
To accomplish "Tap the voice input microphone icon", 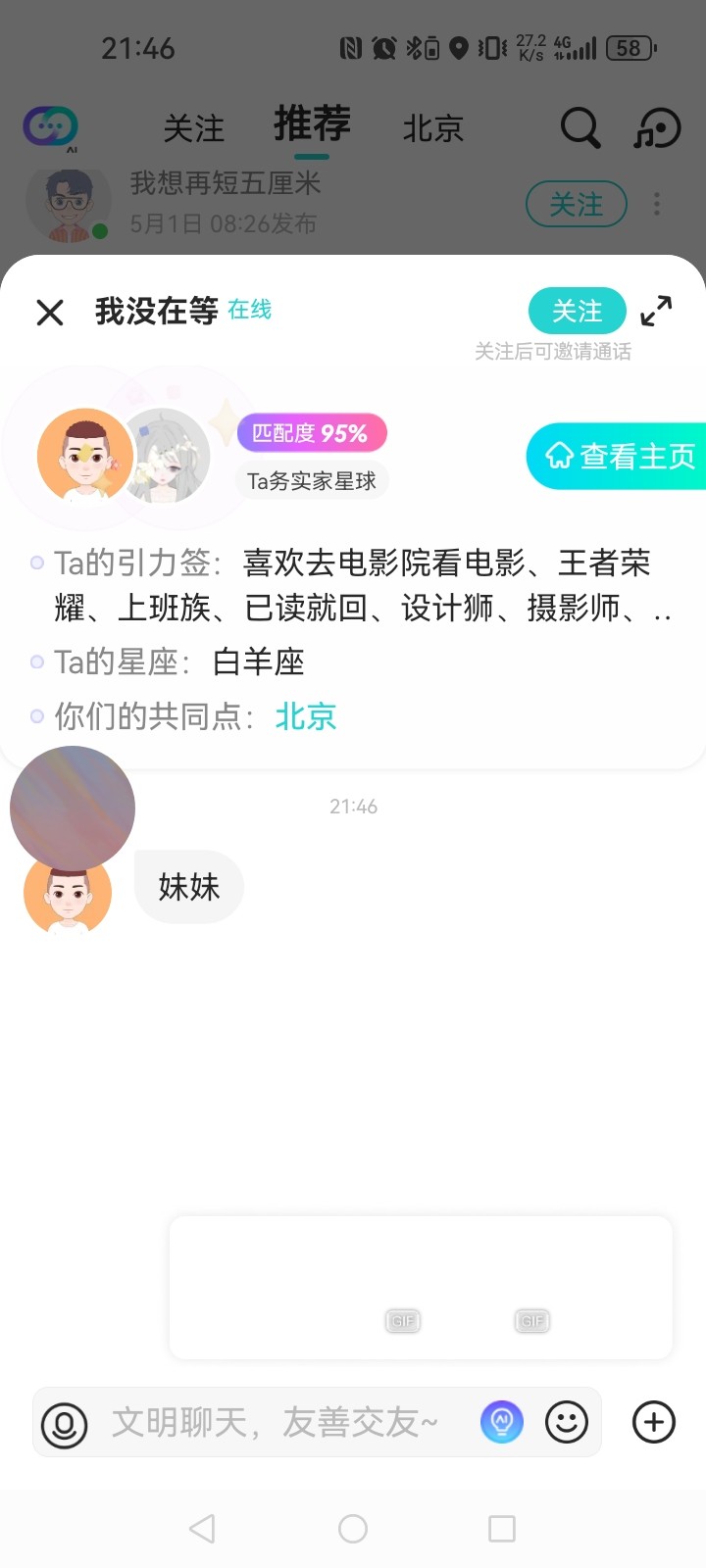I will (65, 1424).
